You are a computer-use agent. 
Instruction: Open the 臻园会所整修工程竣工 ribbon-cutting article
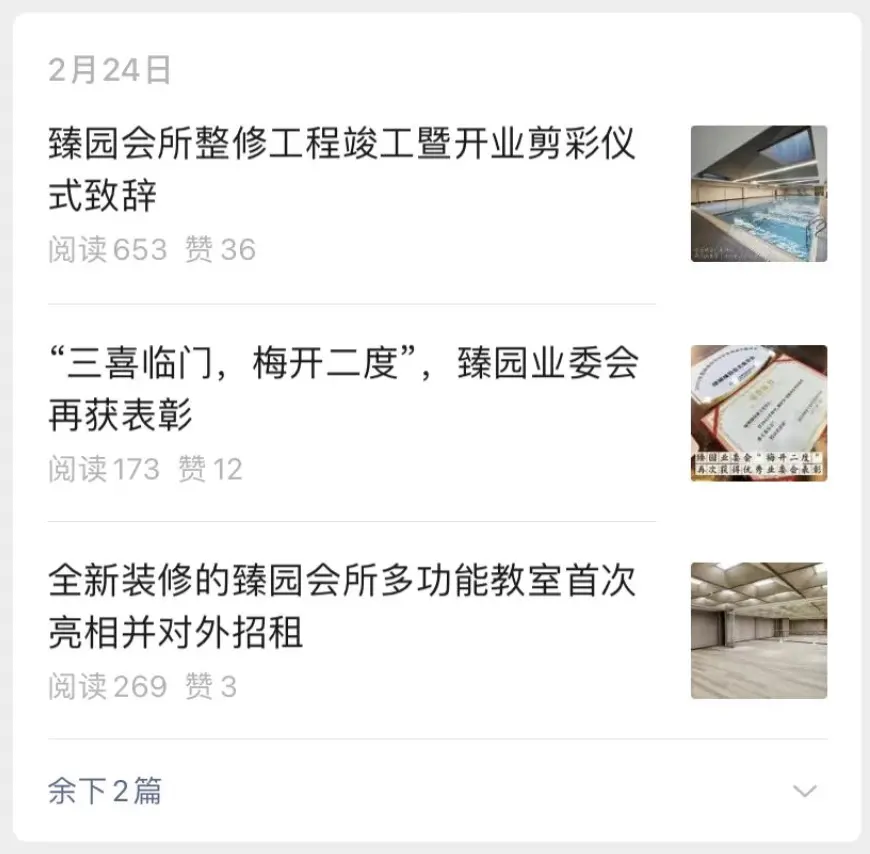pos(342,170)
